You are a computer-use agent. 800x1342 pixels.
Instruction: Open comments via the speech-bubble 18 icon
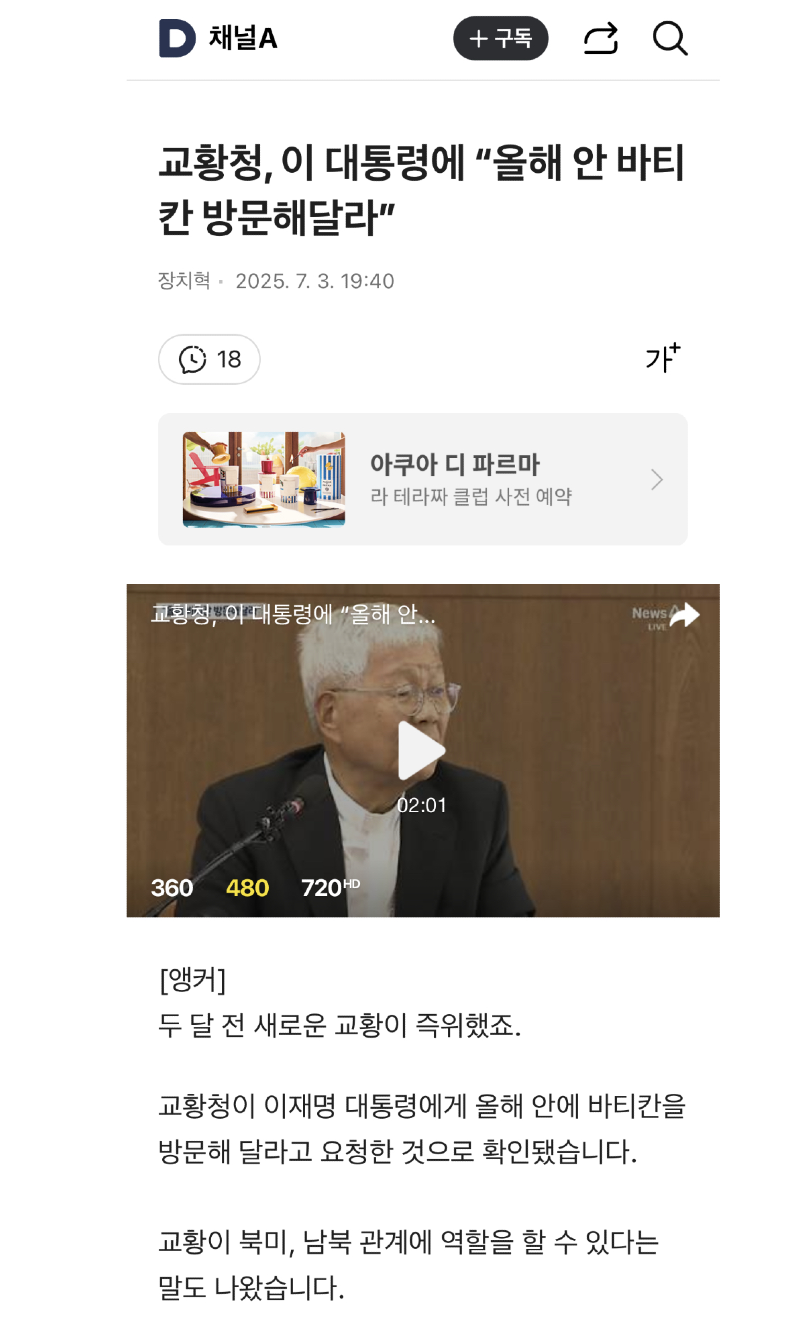(208, 359)
